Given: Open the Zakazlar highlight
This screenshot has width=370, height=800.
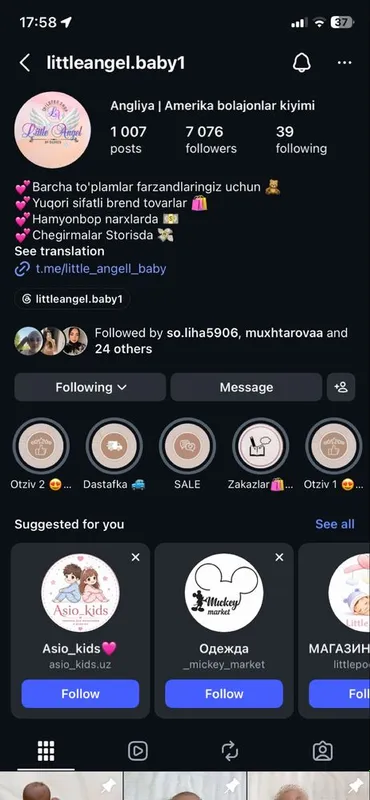Looking at the screenshot, I should pos(261,446).
